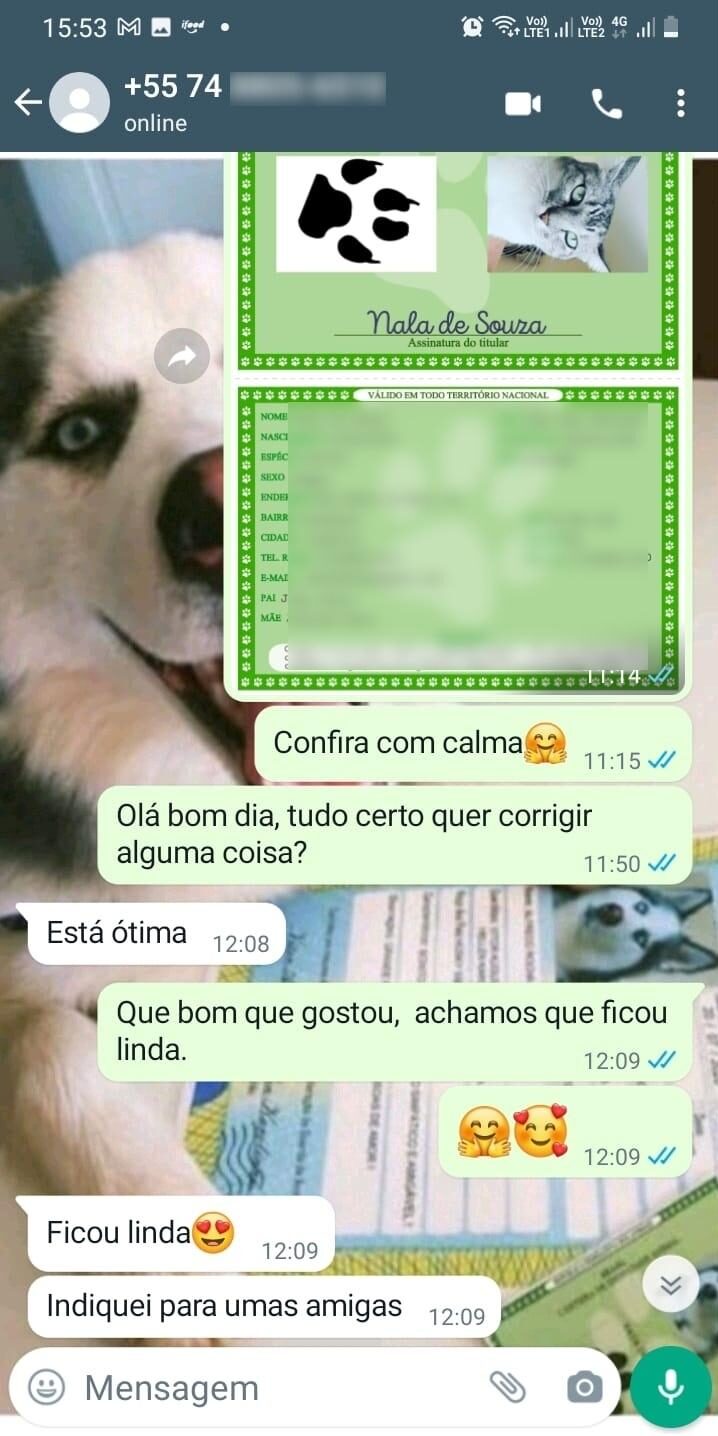The width and height of the screenshot is (718, 1436).
Task: Jump to the latest messages
Action: pyautogui.click(x=670, y=1284)
